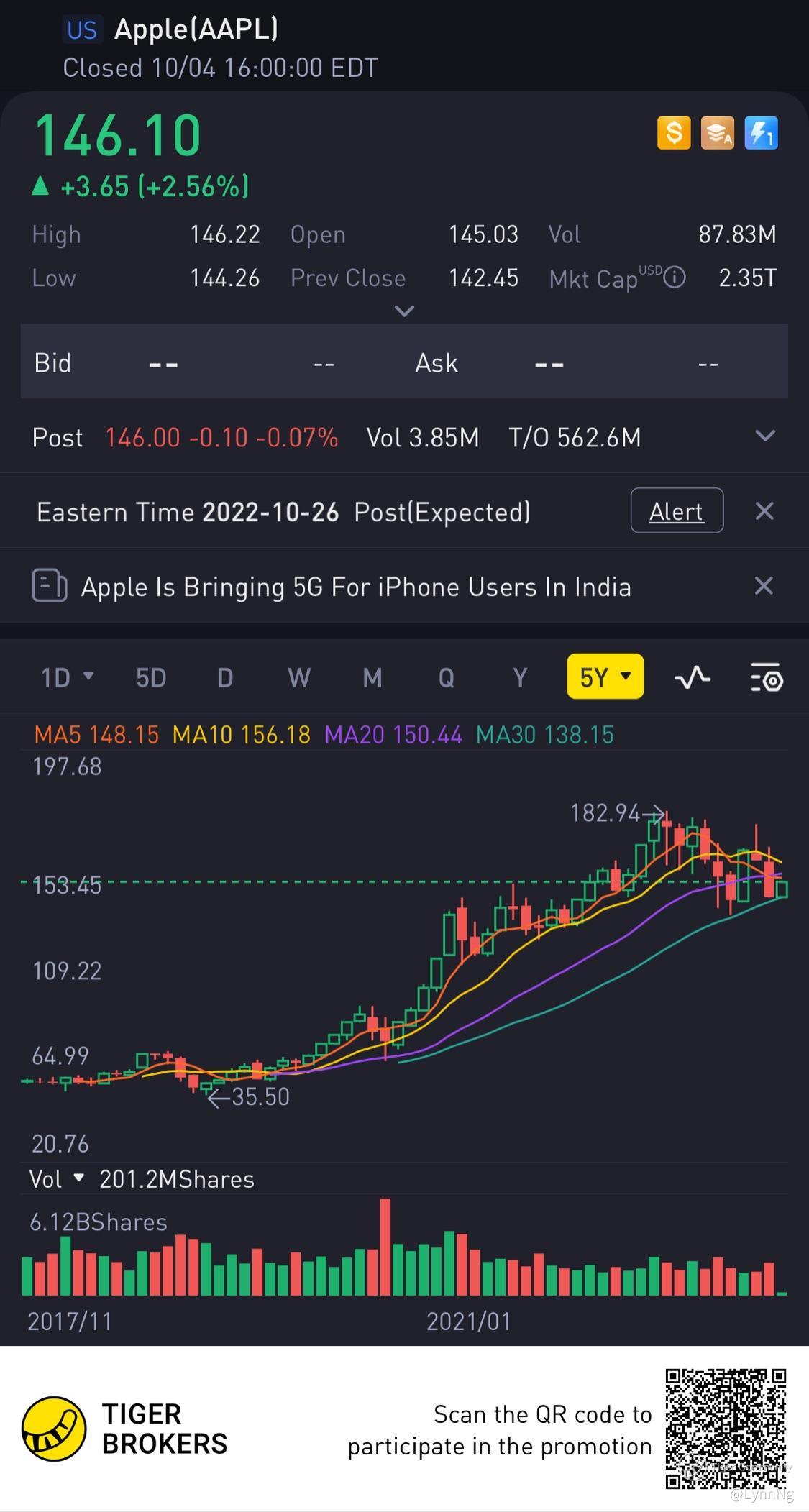Viewport: 809px width, 1512px height.
Task: Choose the monthly M chart
Action: click(x=372, y=677)
